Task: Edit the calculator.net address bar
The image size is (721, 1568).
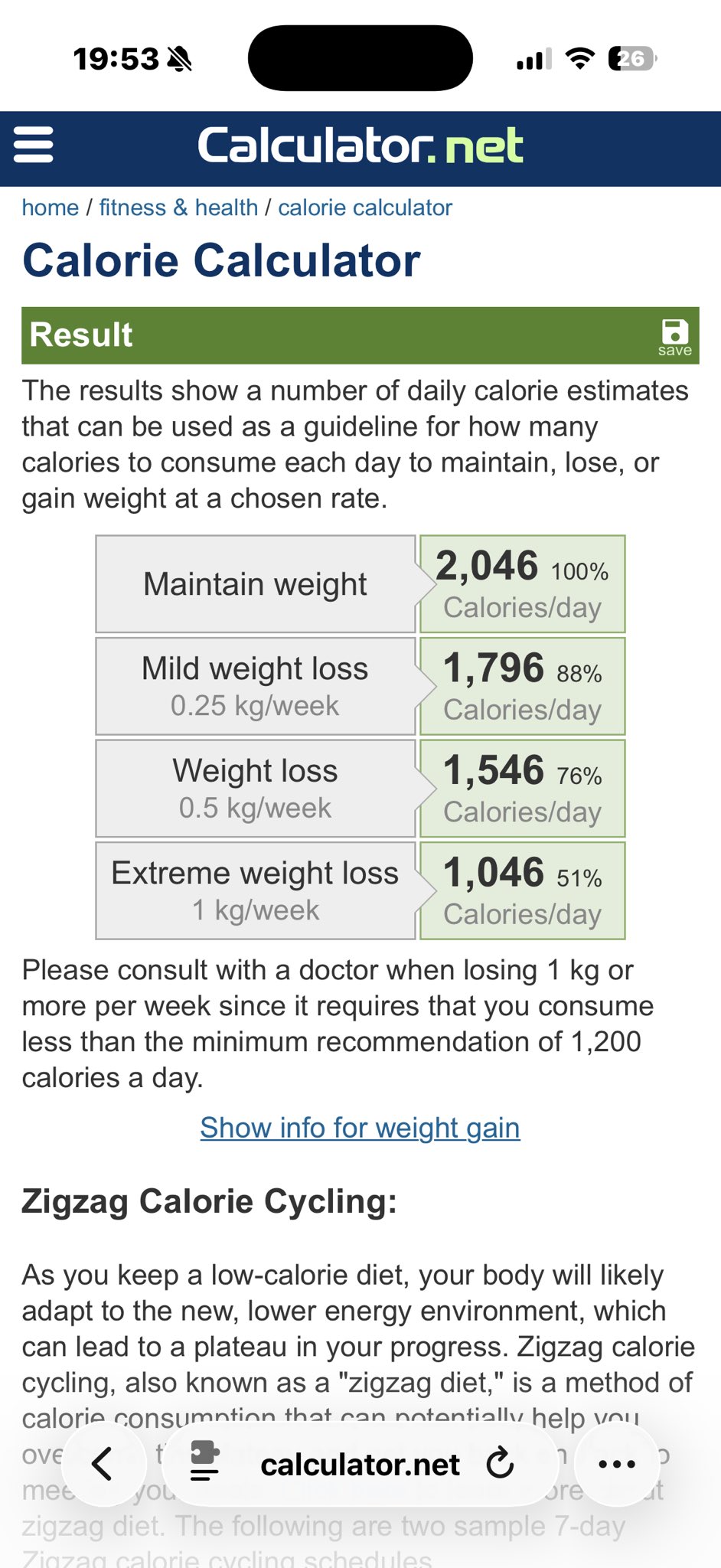Action: (360, 1465)
